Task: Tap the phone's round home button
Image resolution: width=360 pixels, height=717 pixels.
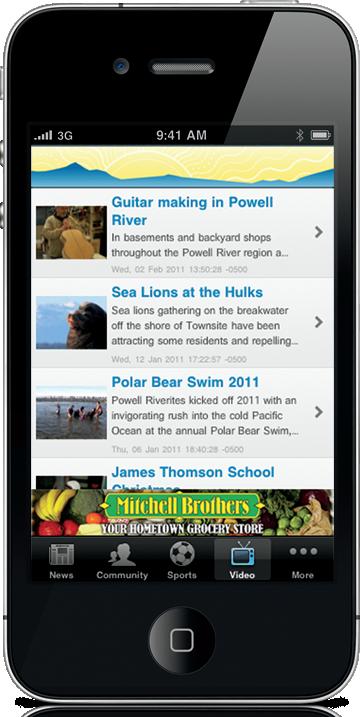Action: coord(182,640)
